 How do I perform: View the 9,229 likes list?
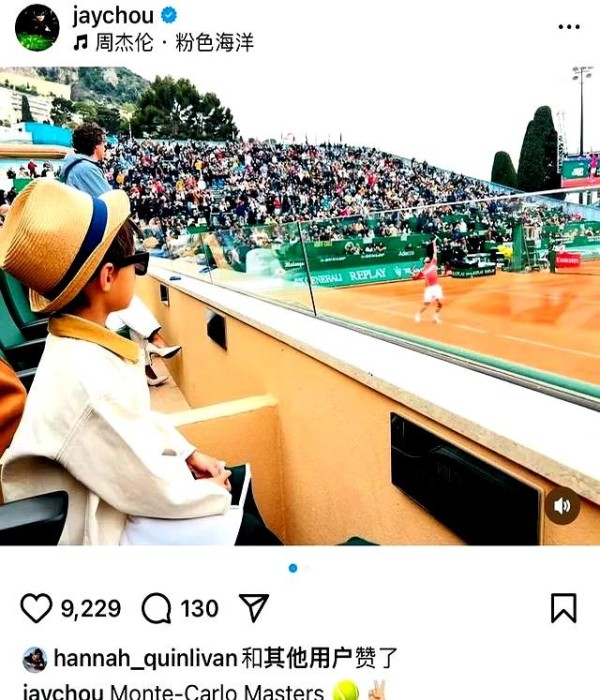point(91,608)
